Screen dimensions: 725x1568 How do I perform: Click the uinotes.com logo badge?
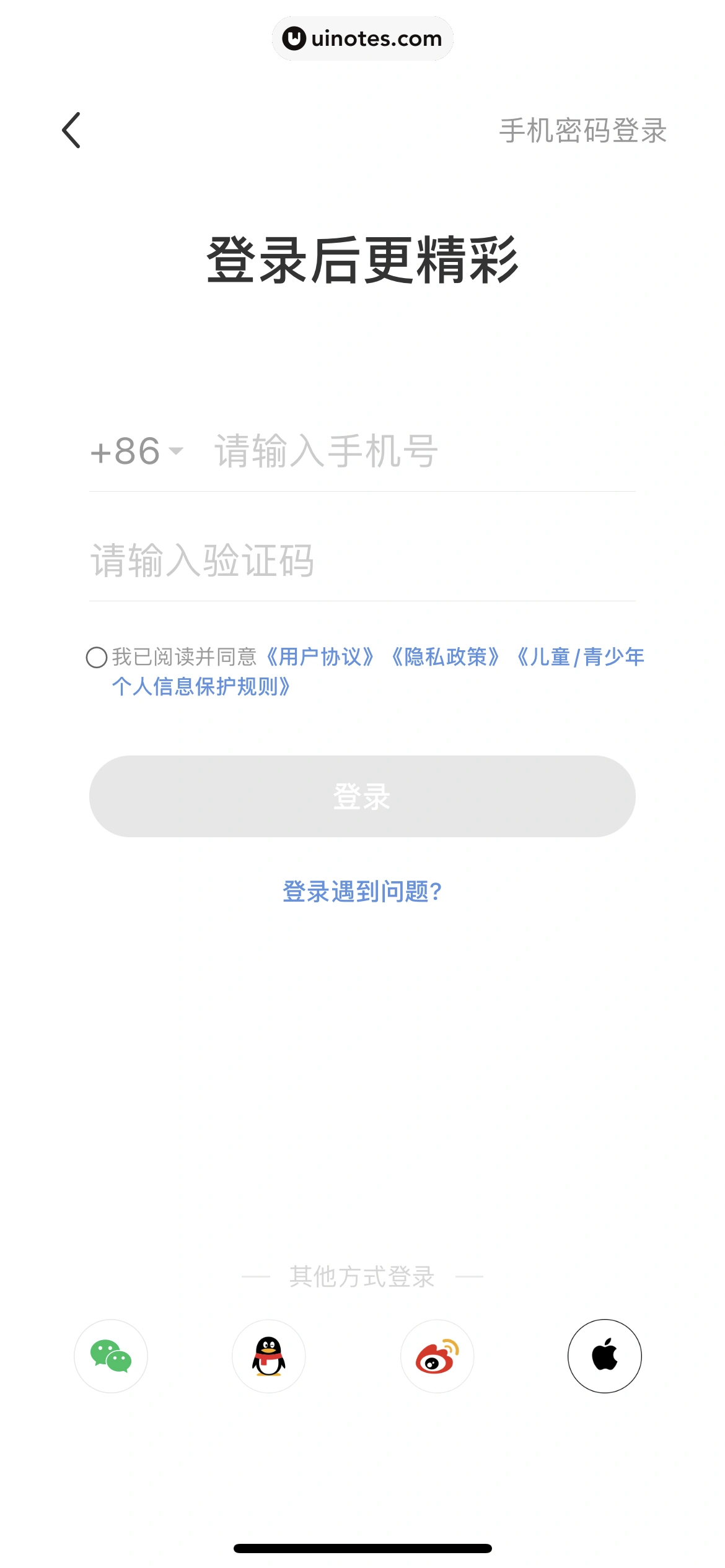362,38
